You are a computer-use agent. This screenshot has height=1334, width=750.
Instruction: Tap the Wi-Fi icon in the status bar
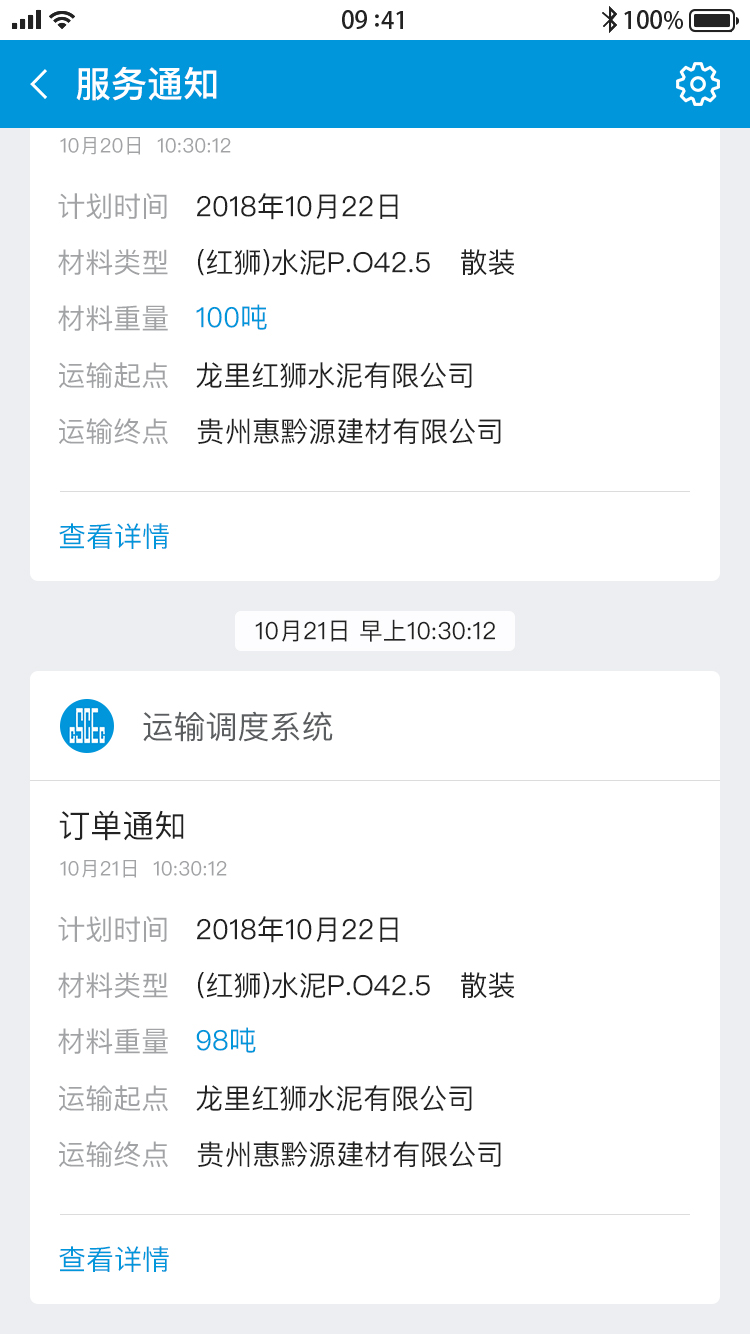62,17
